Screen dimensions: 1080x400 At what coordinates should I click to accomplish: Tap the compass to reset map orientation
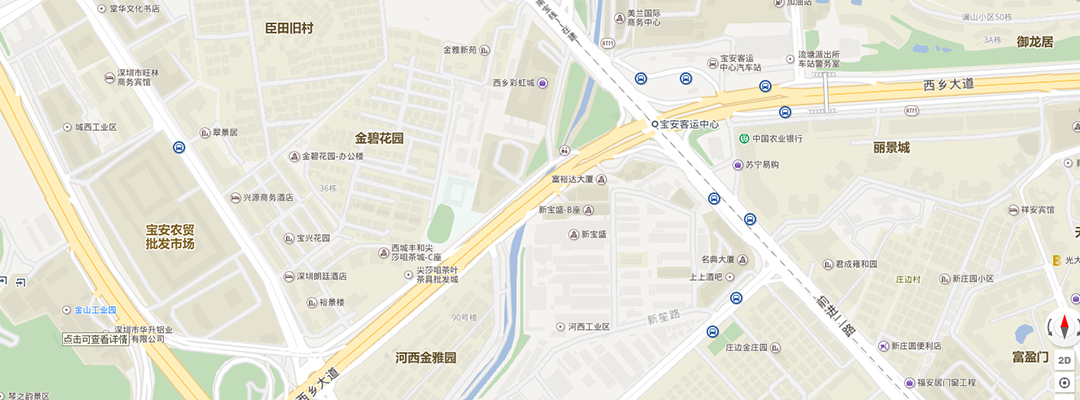point(1064,326)
